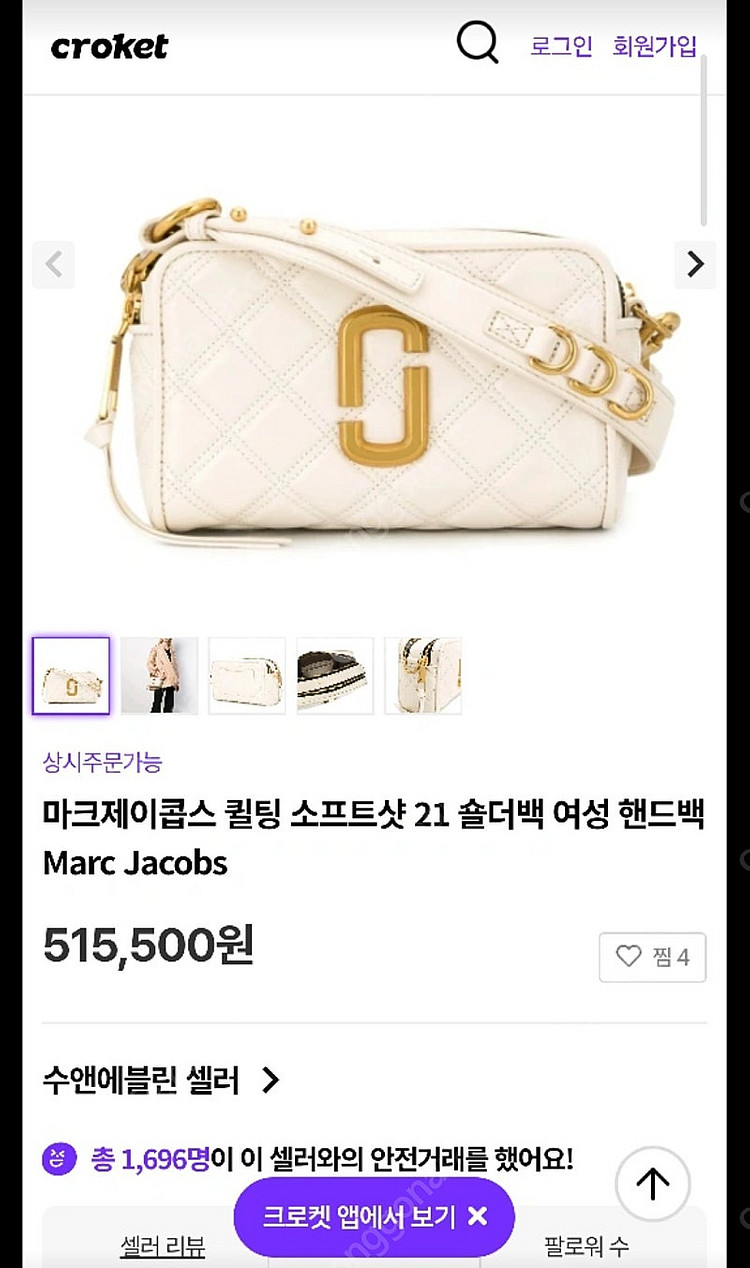The width and height of the screenshot is (750, 1268).
Task: Go to the croket home logo
Action: click(x=110, y=46)
